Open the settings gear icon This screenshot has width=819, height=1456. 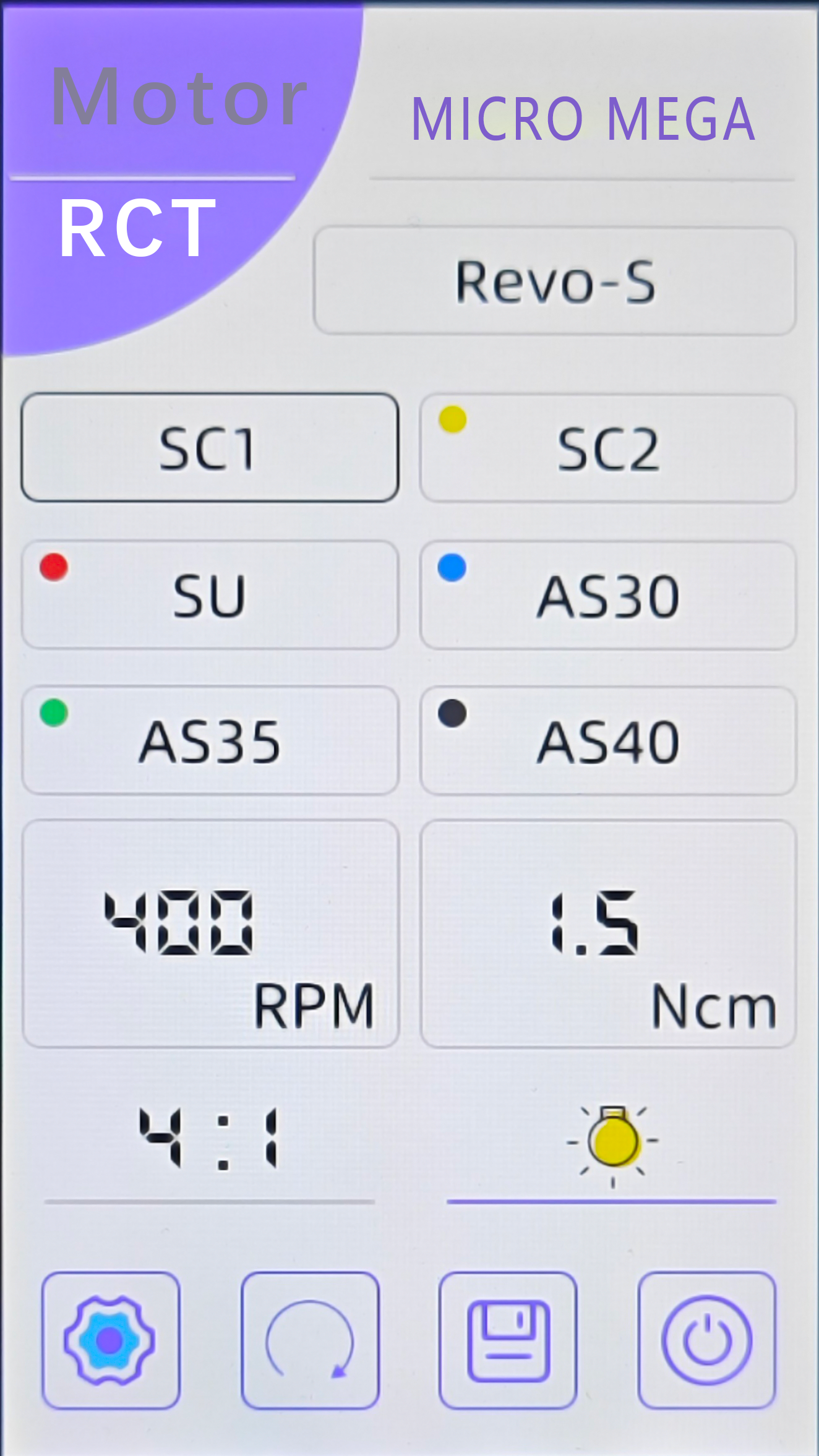point(111,1340)
